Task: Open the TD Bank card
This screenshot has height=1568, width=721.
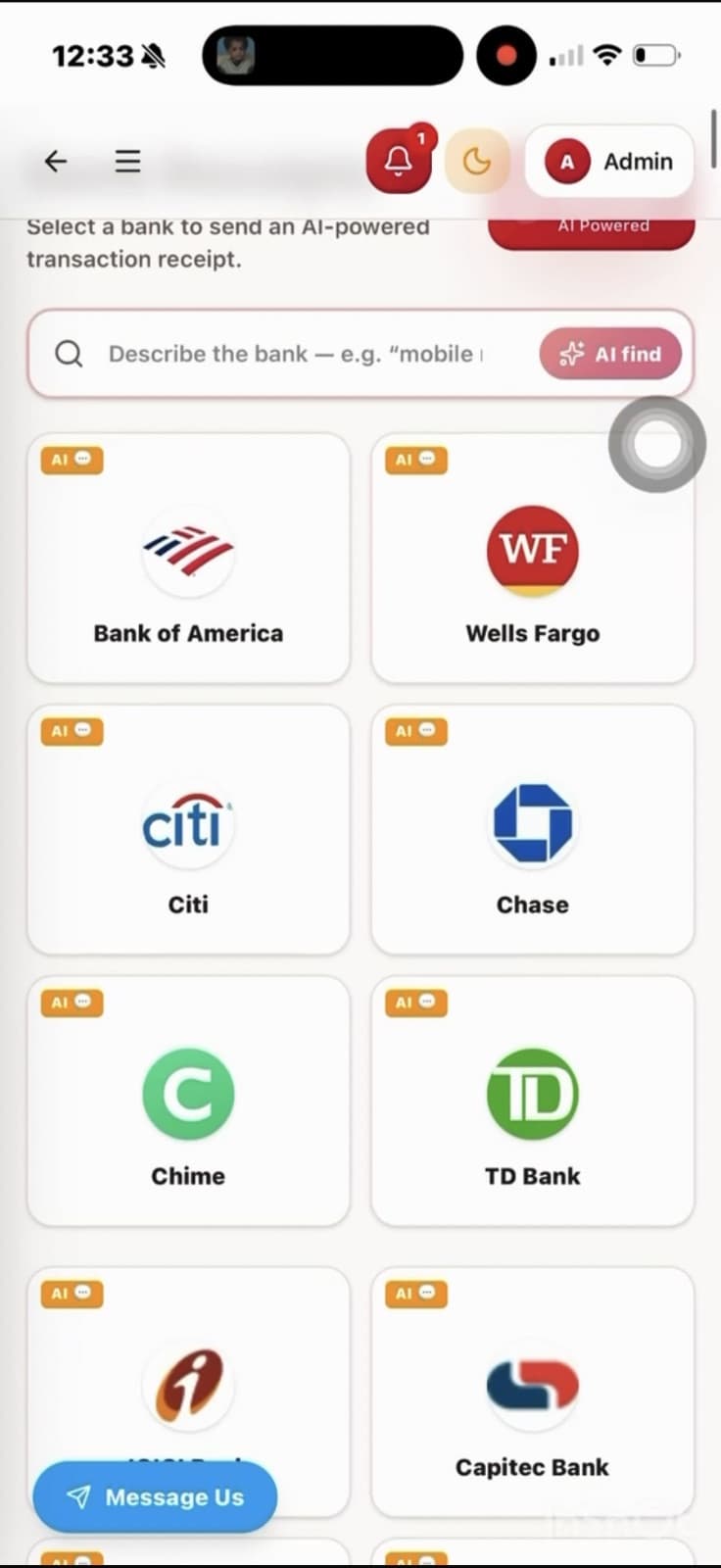Action: (x=533, y=1101)
